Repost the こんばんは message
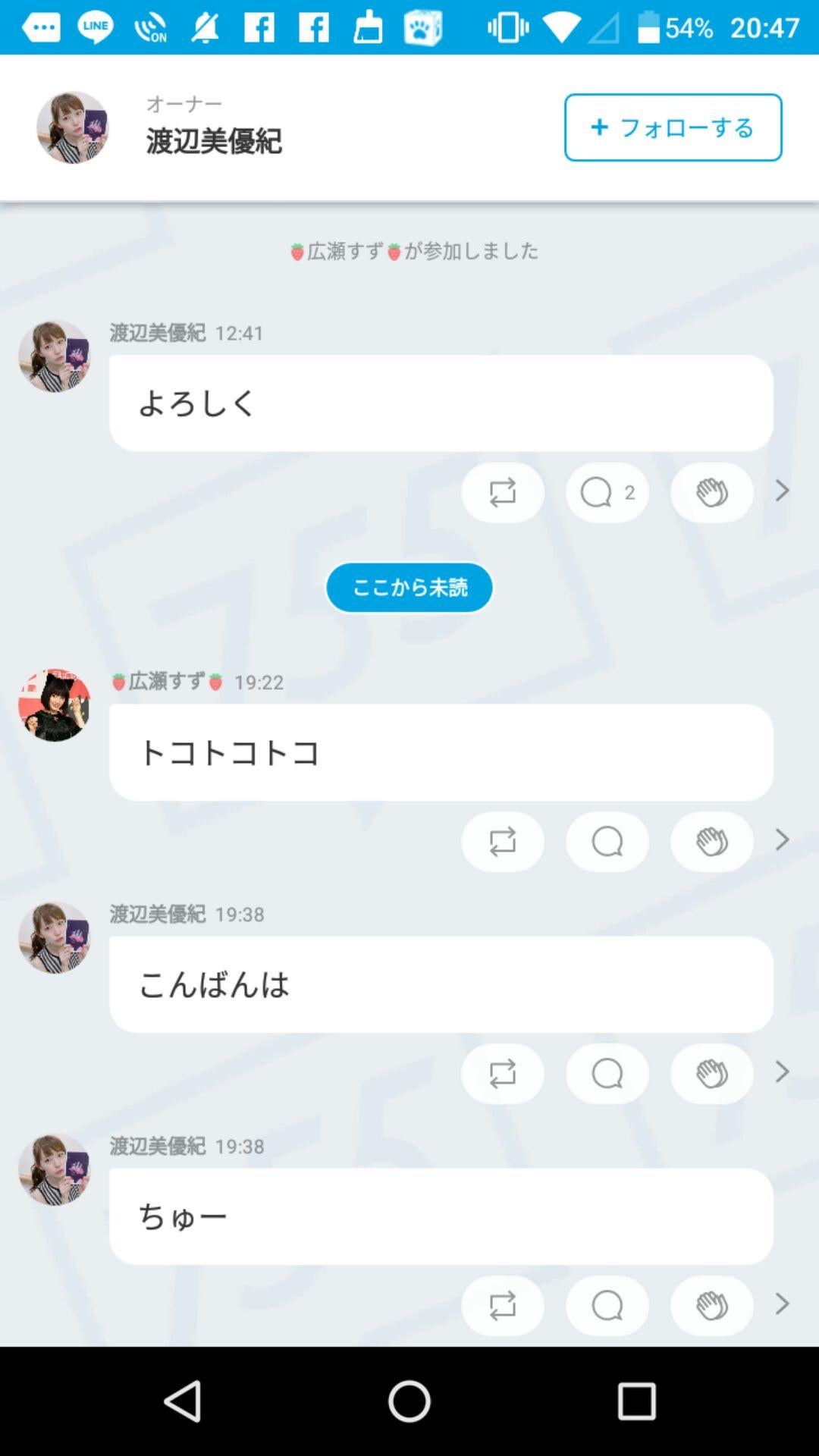Image resolution: width=819 pixels, height=1456 pixels. coord(502,1073)
